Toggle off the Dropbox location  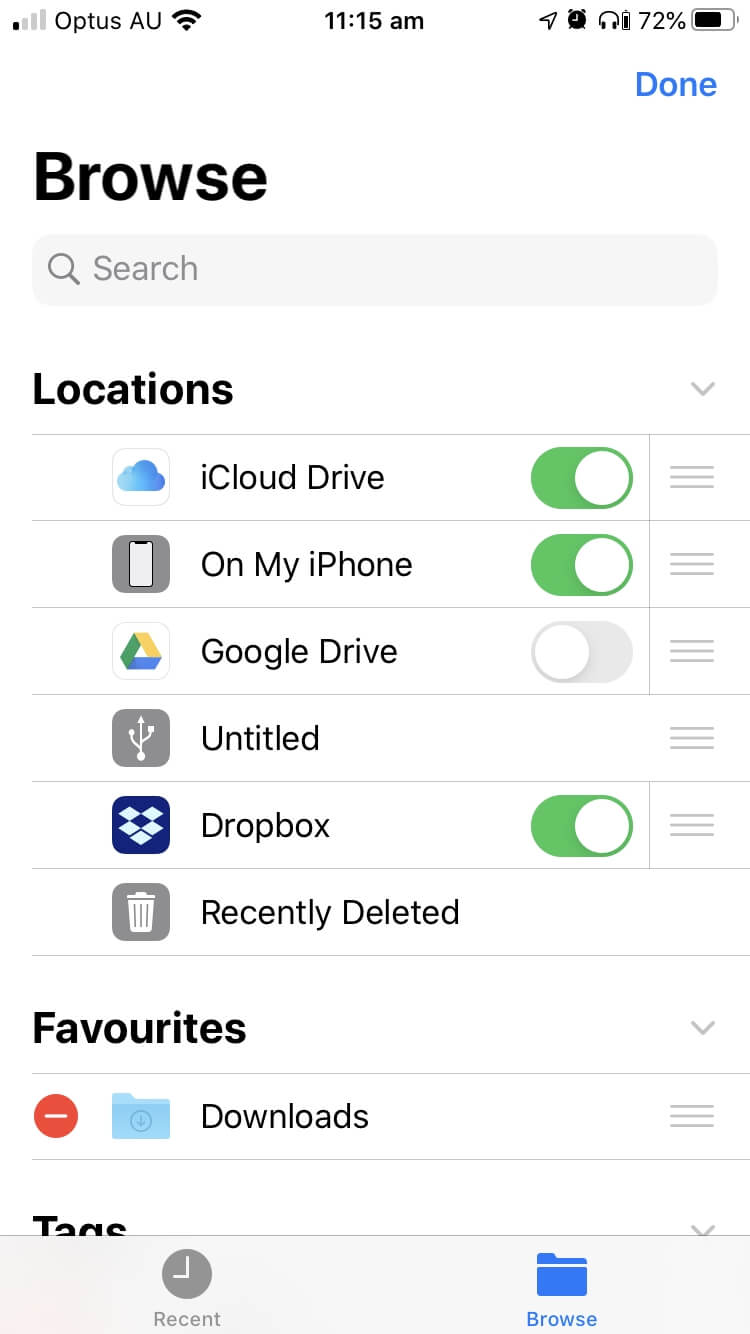(x=582, y=826)
